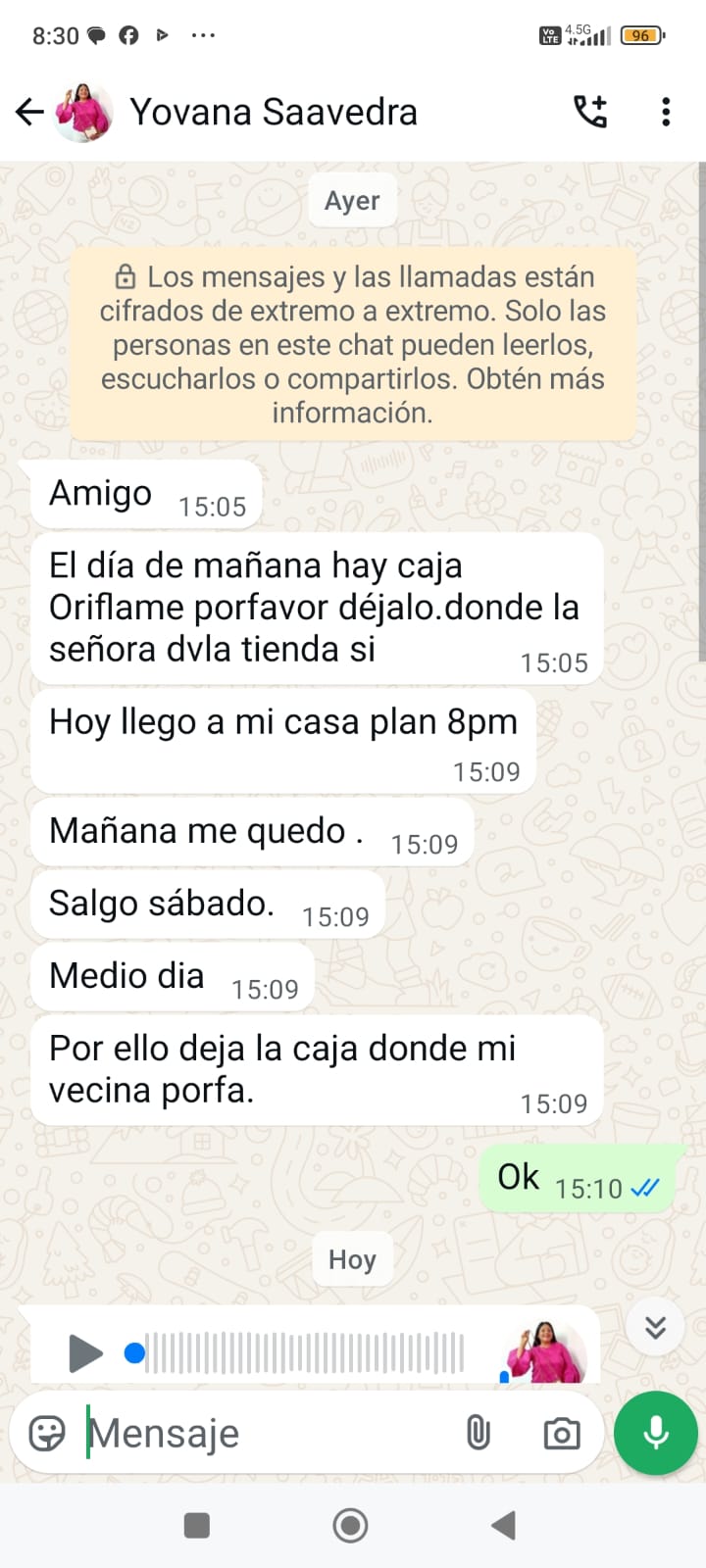Viewport: 706px width, 1568px height.
Task: Tap the green microphone button
Action: point(655,1433)
